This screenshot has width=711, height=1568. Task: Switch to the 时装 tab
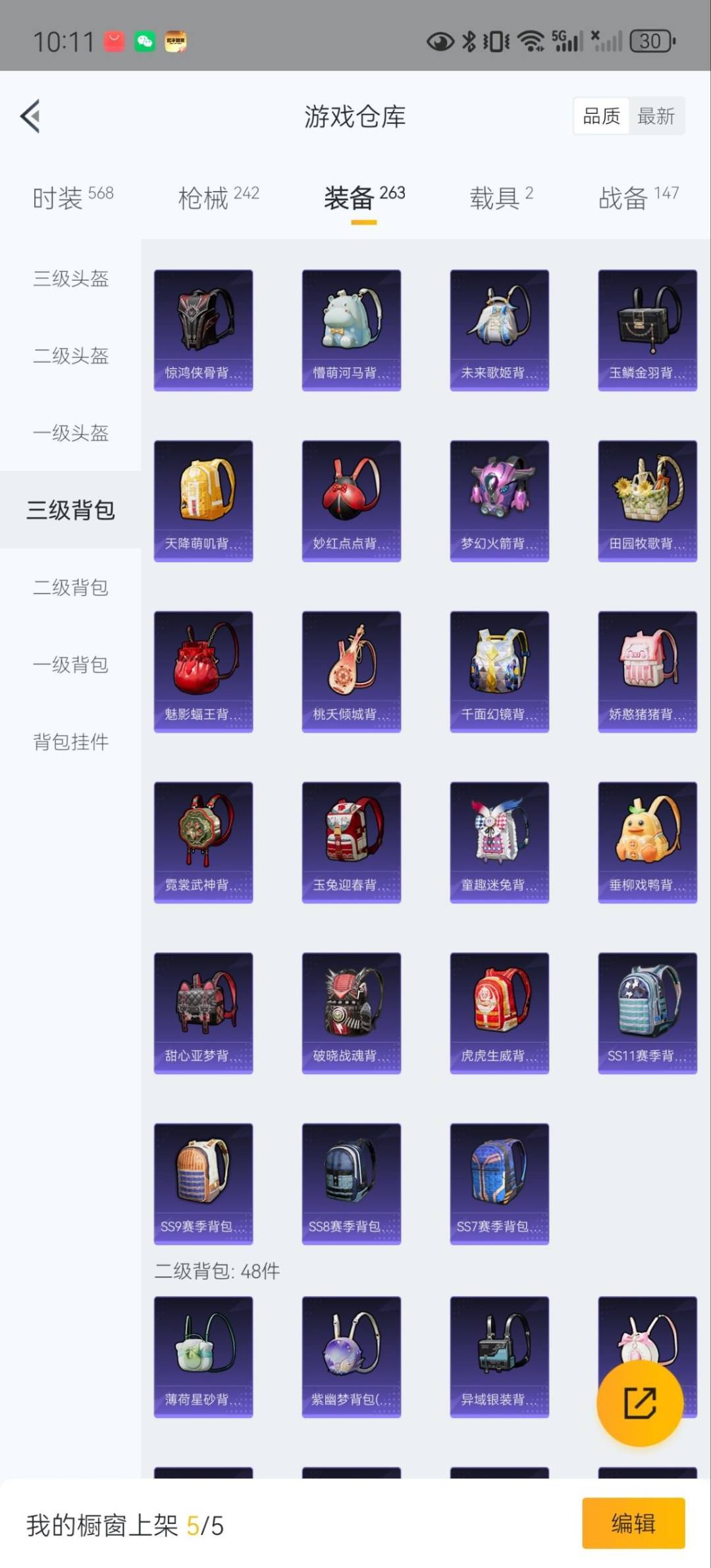(x=73, y=197)
